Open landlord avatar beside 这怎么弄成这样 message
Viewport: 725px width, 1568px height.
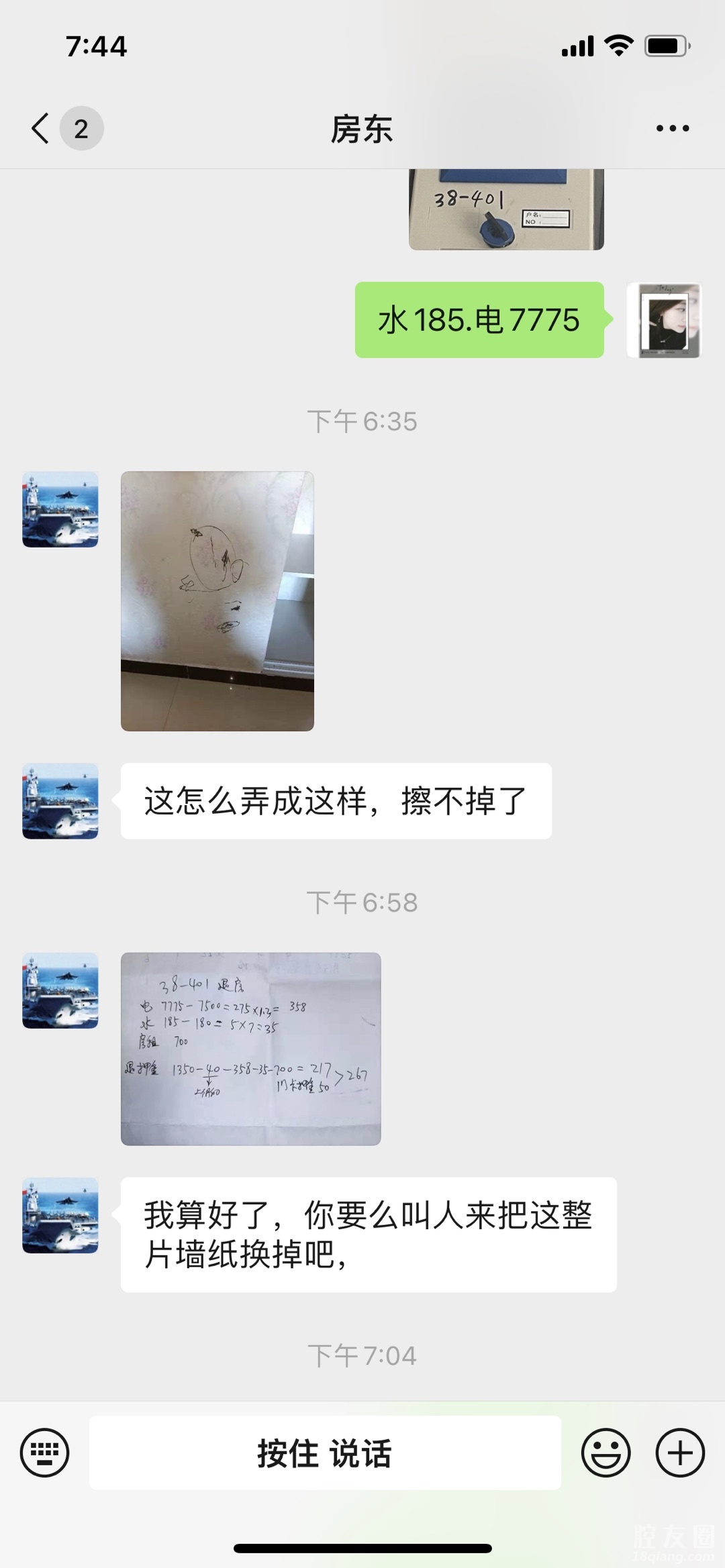tap(60, 801)
